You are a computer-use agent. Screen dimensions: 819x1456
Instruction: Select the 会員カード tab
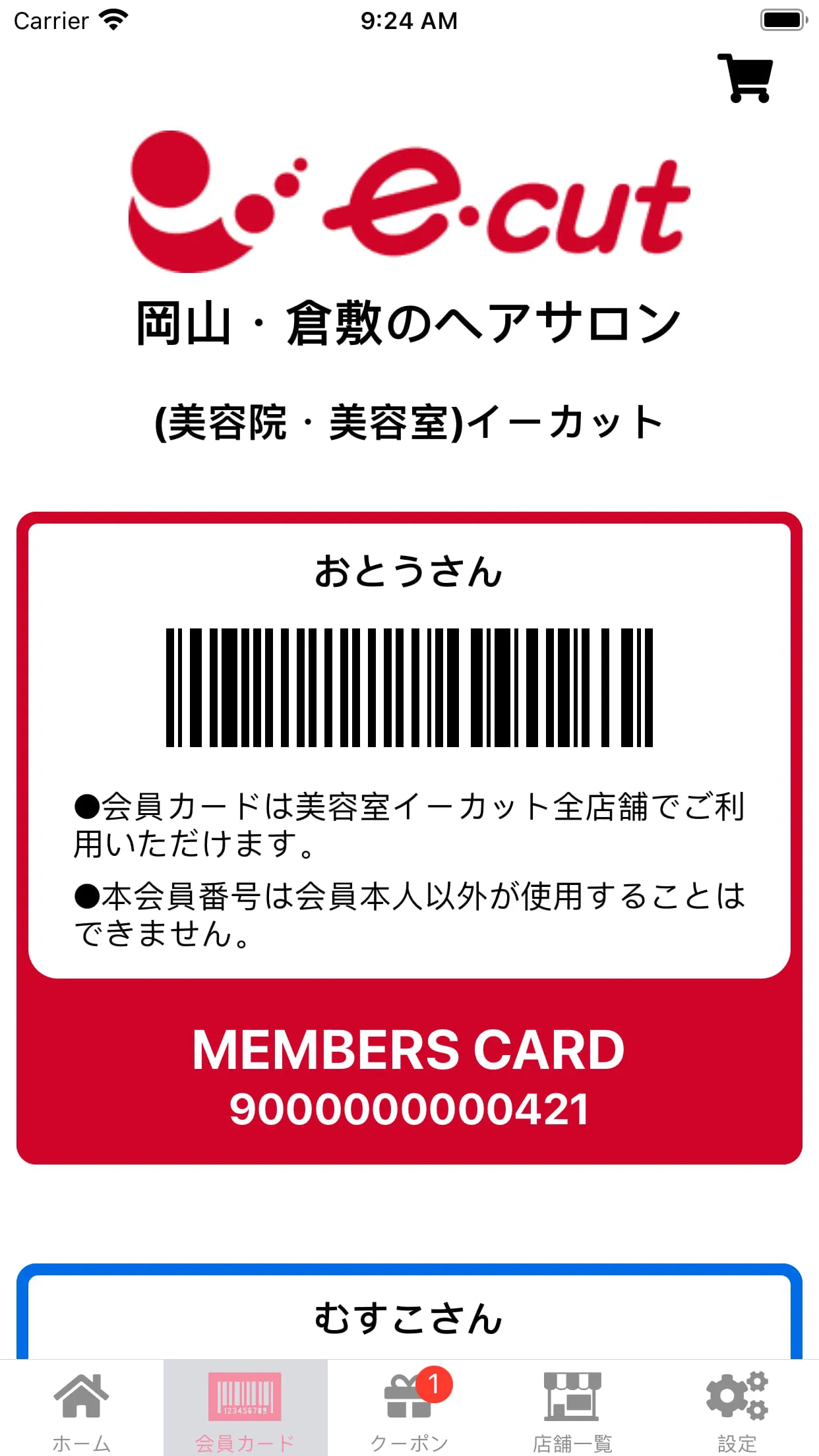[x=245, y=1407]
